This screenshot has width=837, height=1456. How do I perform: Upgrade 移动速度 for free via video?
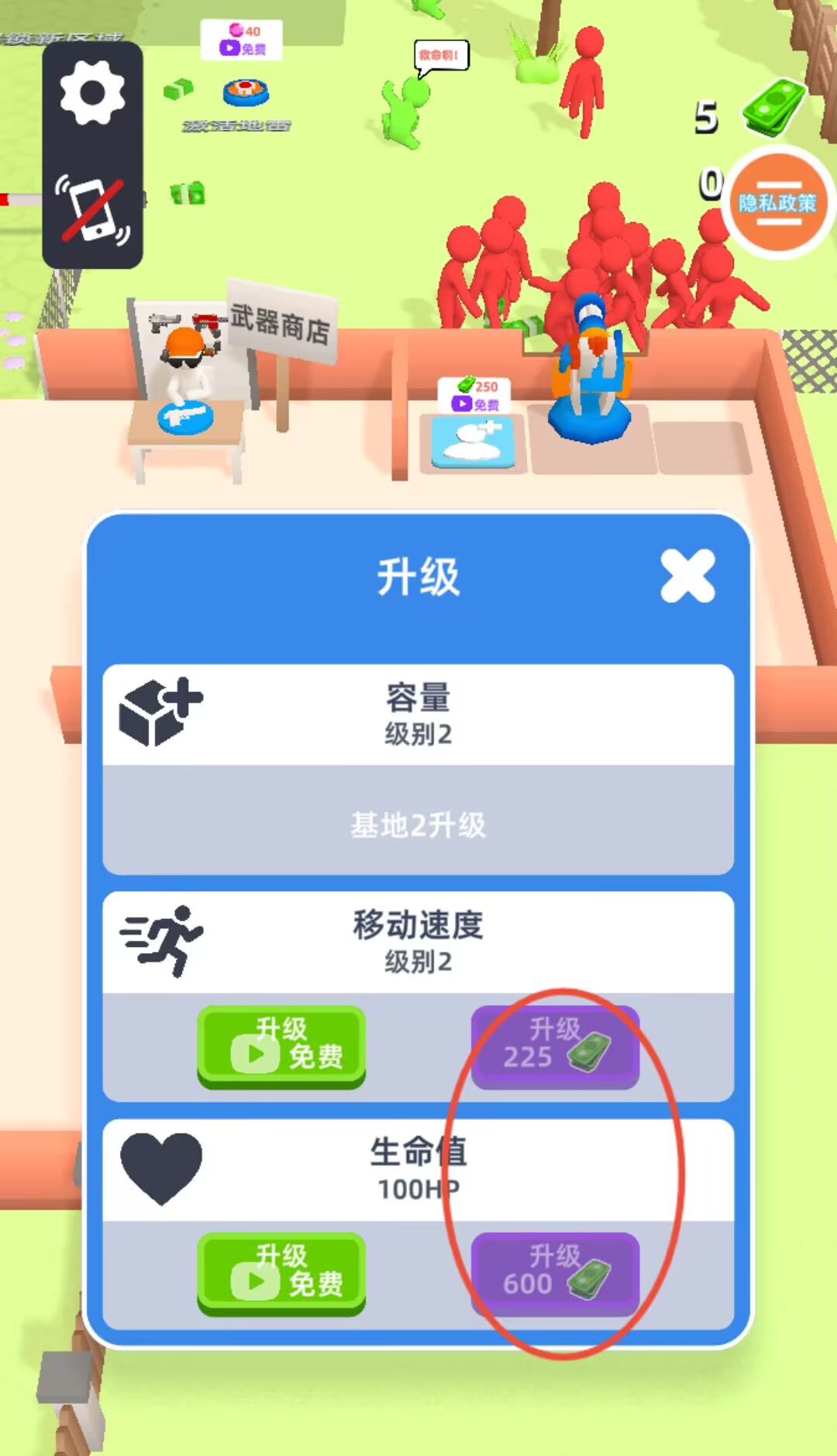[281, 1045]
